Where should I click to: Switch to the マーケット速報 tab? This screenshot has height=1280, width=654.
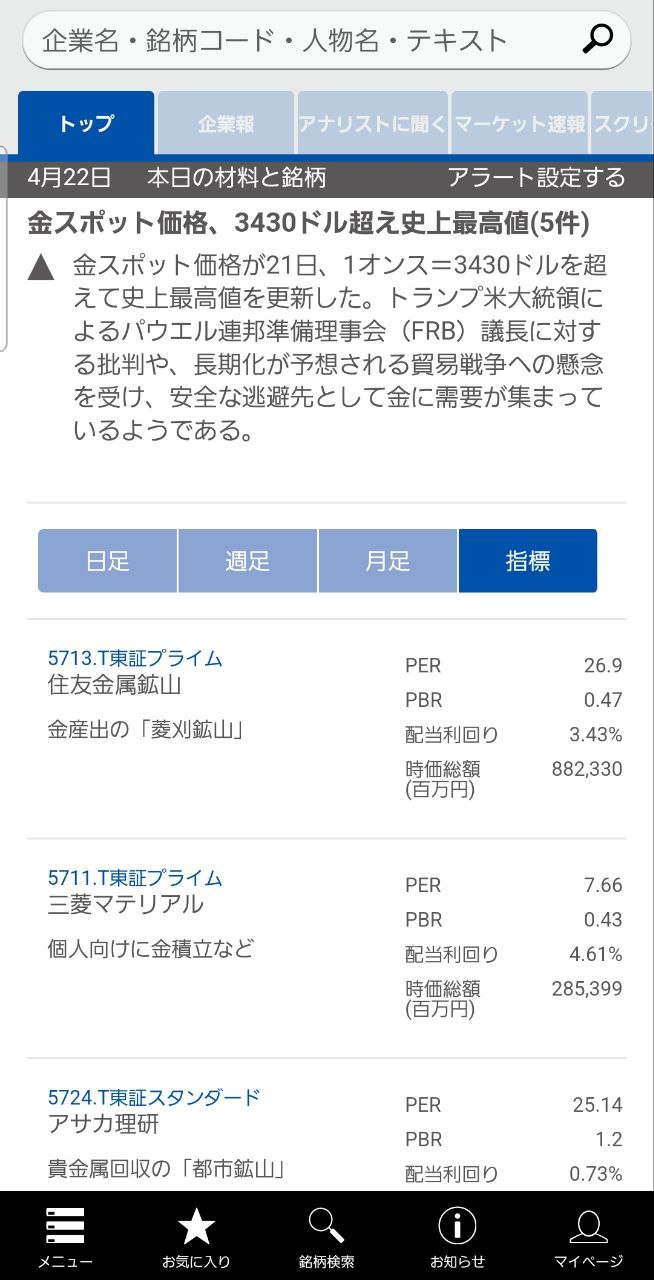(x=519, y=124)
